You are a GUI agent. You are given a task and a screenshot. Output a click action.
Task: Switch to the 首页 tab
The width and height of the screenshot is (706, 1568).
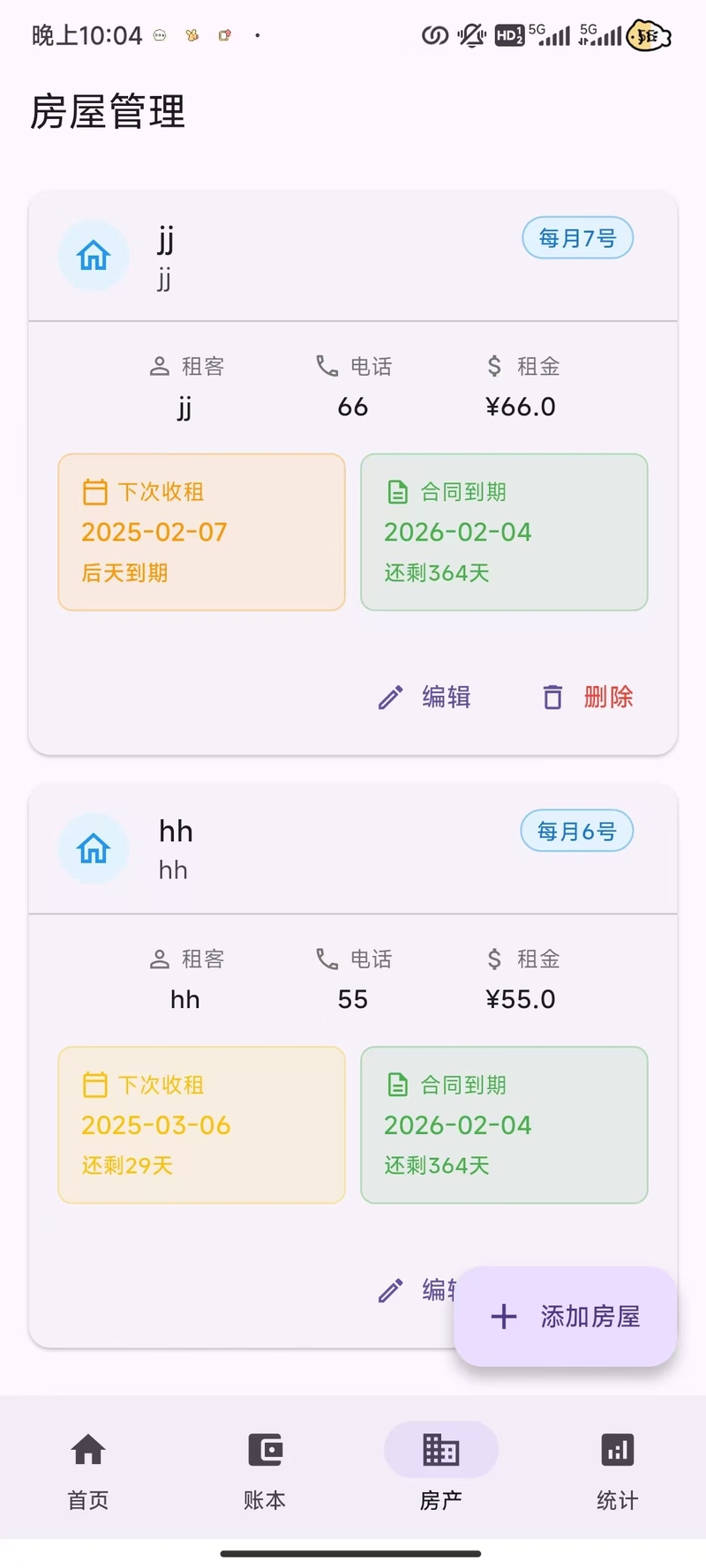88,1467
